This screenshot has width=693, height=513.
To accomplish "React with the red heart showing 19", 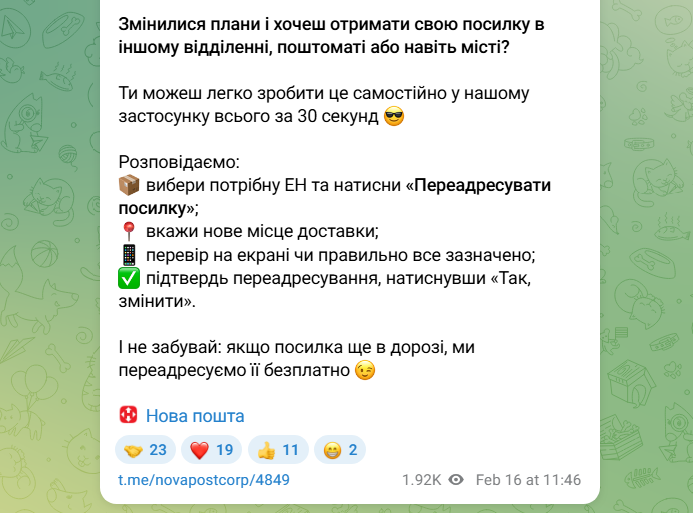I will pos(211,450).
